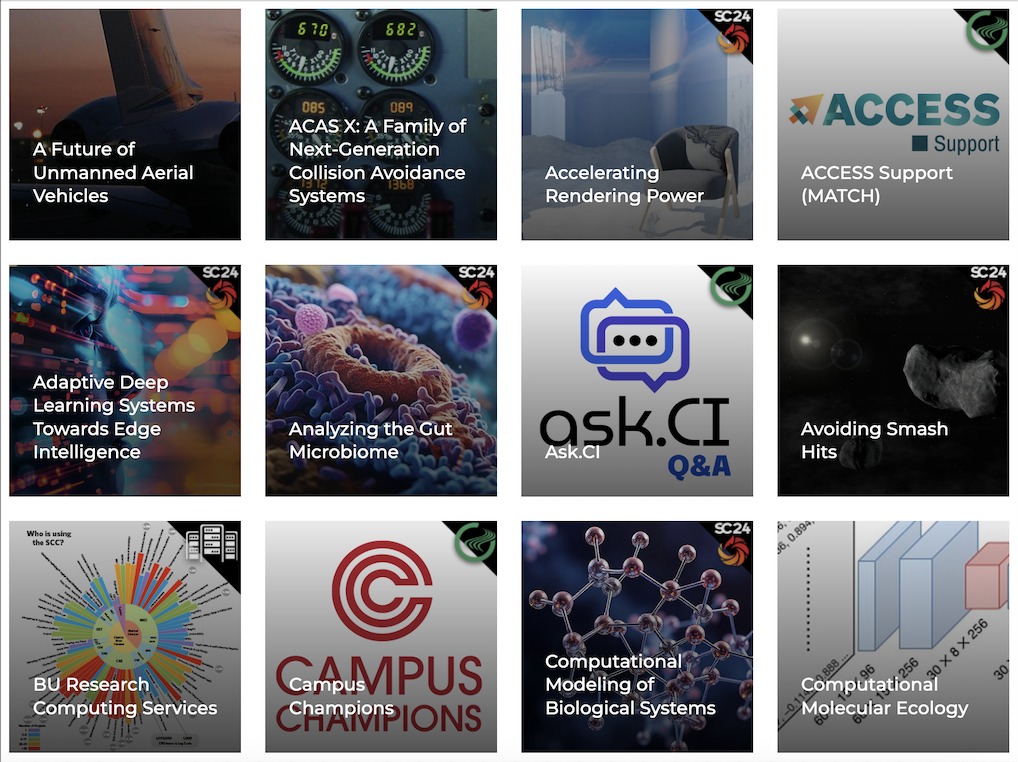Select Computational Modeling of Biological Systems
Screen dimensions: 1018x762
pyautogui.click(x=637, y=637)
